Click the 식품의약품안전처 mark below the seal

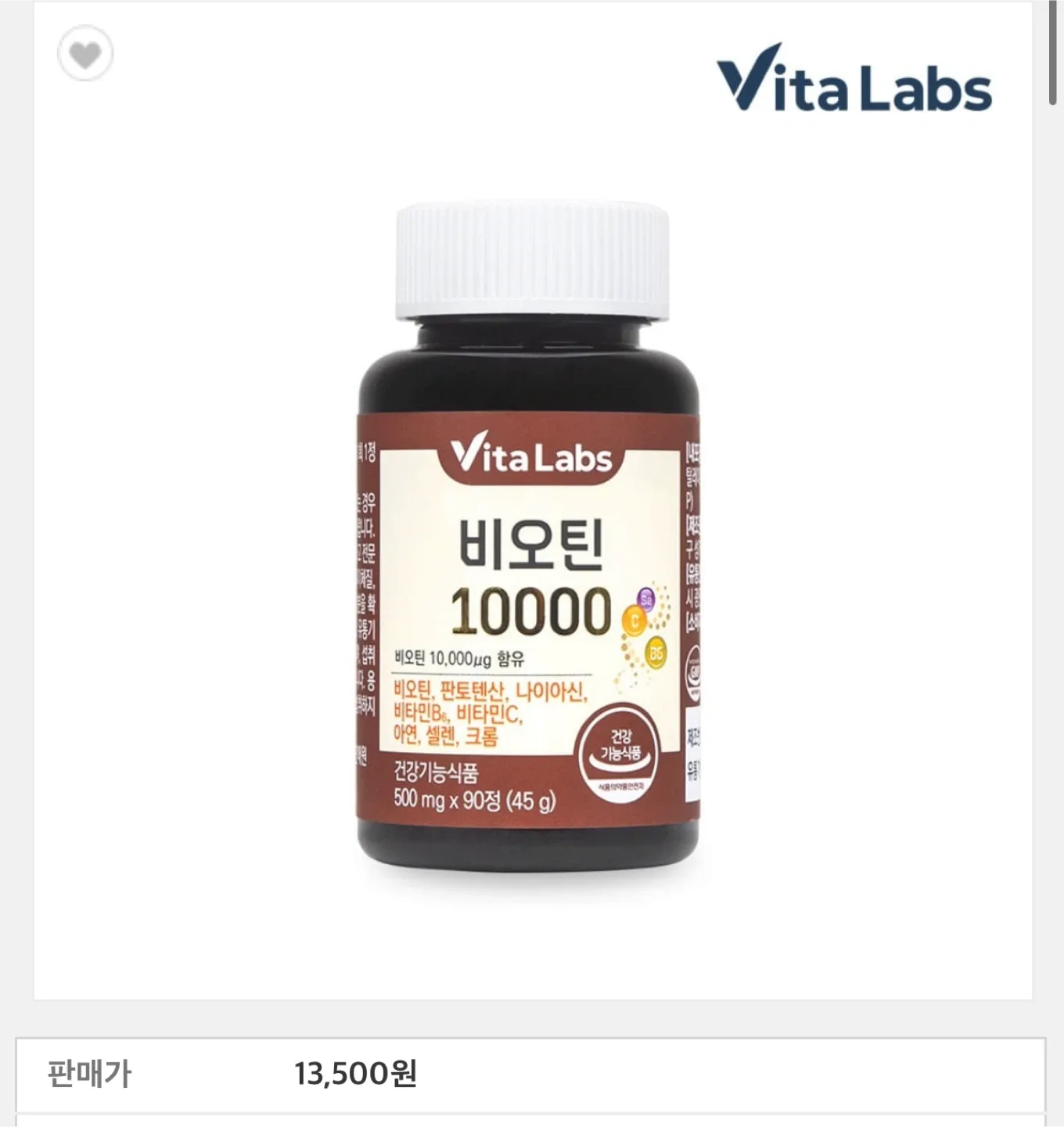click(x=622, y=787)
